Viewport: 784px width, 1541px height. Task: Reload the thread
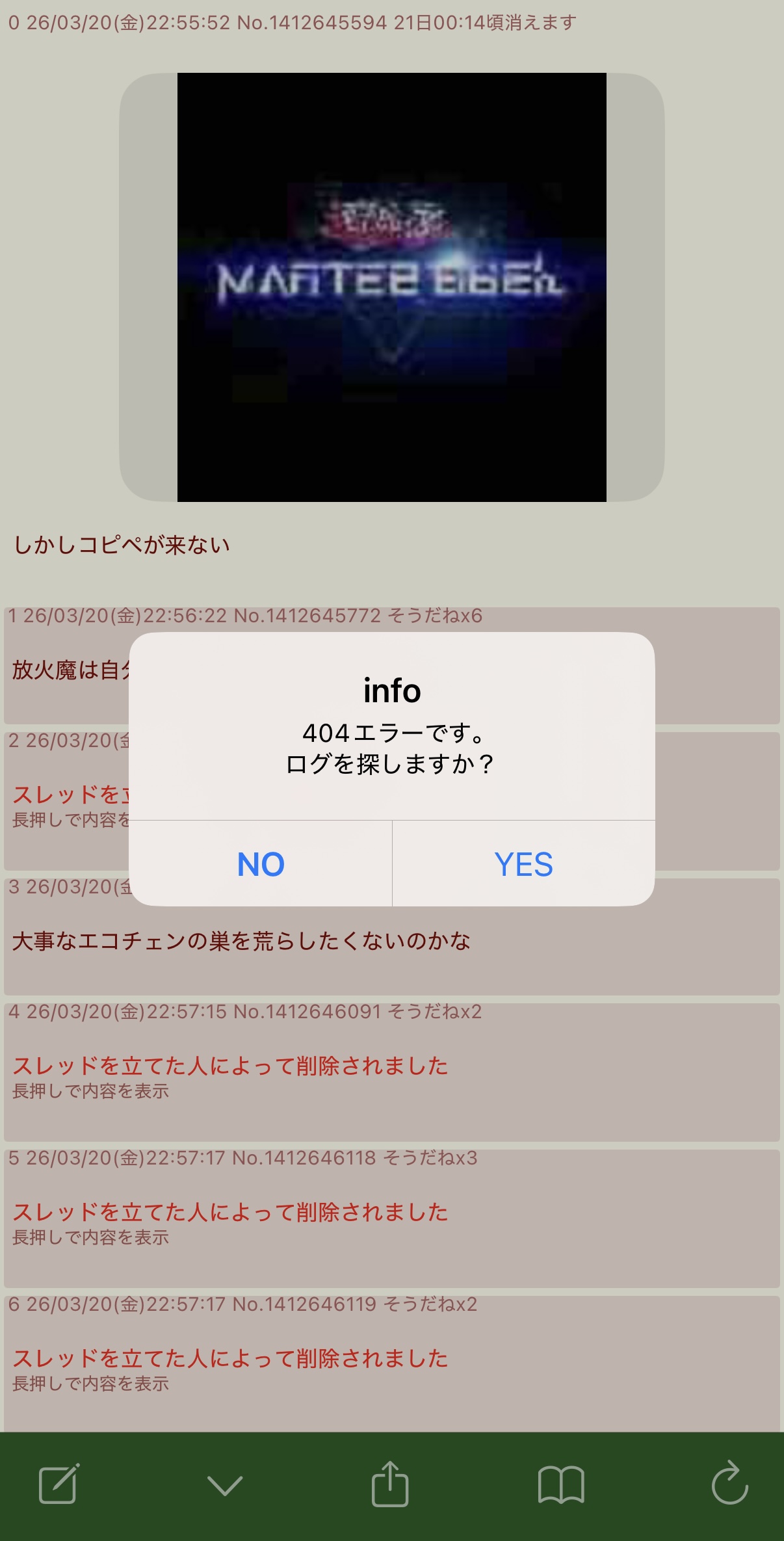[x=729, y=1484]
